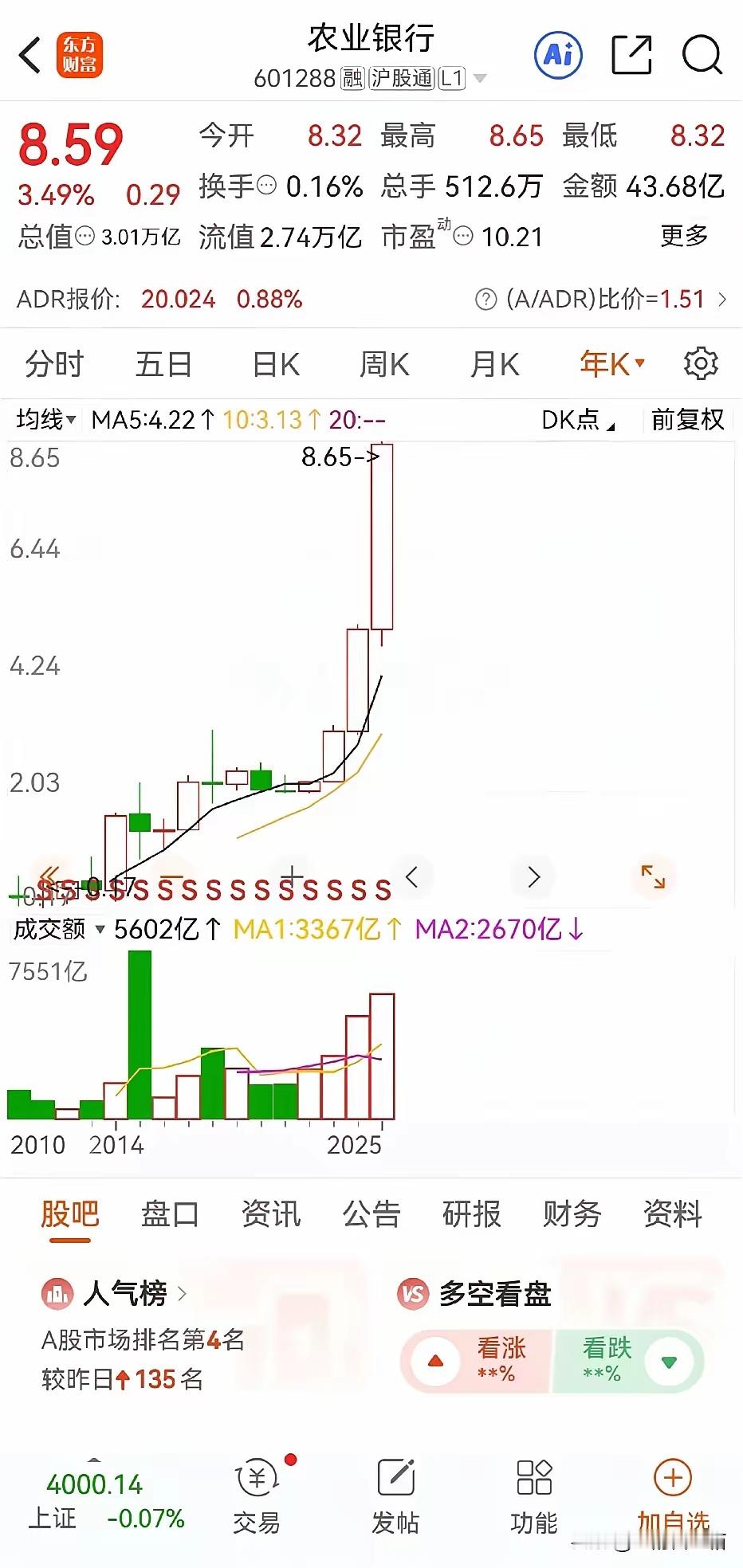Open stock search via magnifier icon

click(x=700, y=54)
